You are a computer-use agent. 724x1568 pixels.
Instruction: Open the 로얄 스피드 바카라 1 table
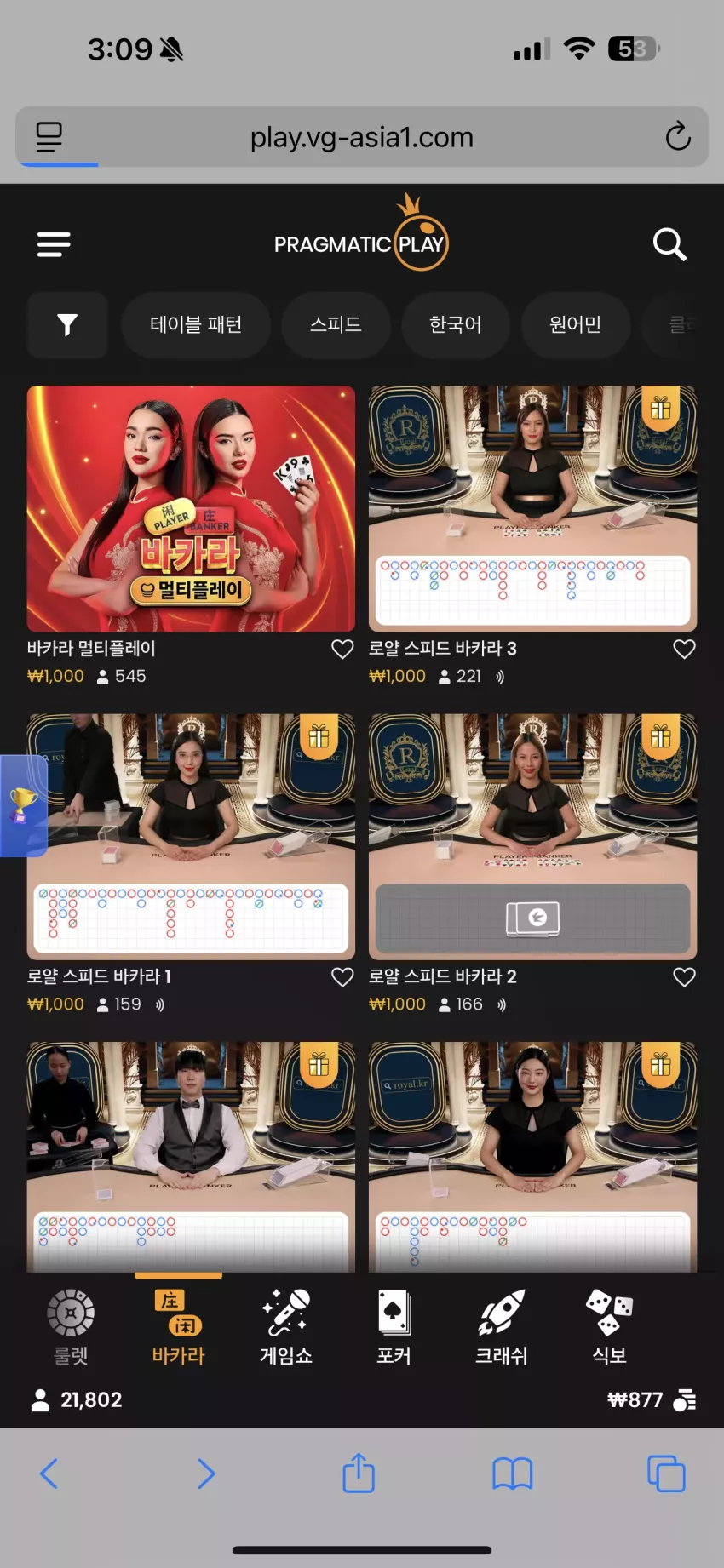point(191,837)
